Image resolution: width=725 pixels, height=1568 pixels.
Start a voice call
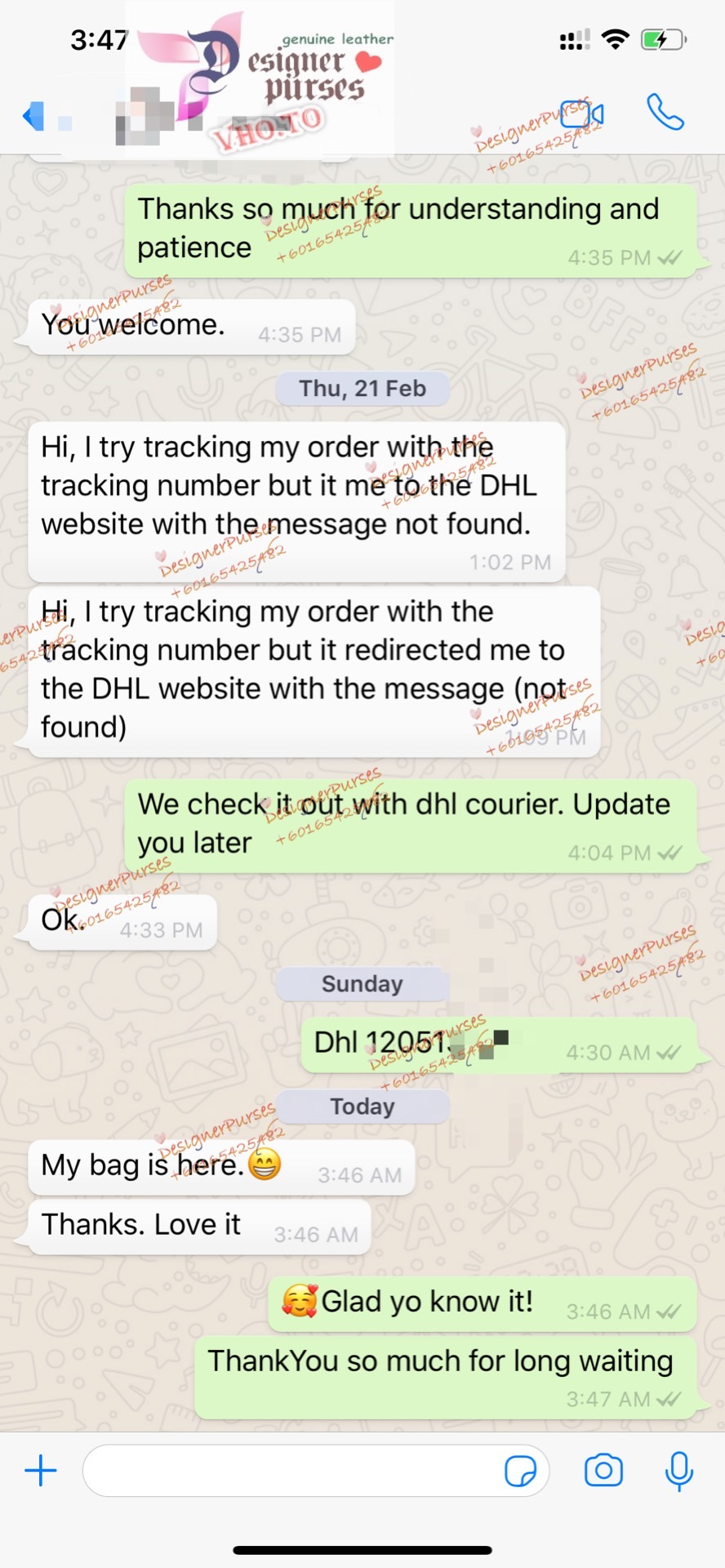tap(665, 113)
